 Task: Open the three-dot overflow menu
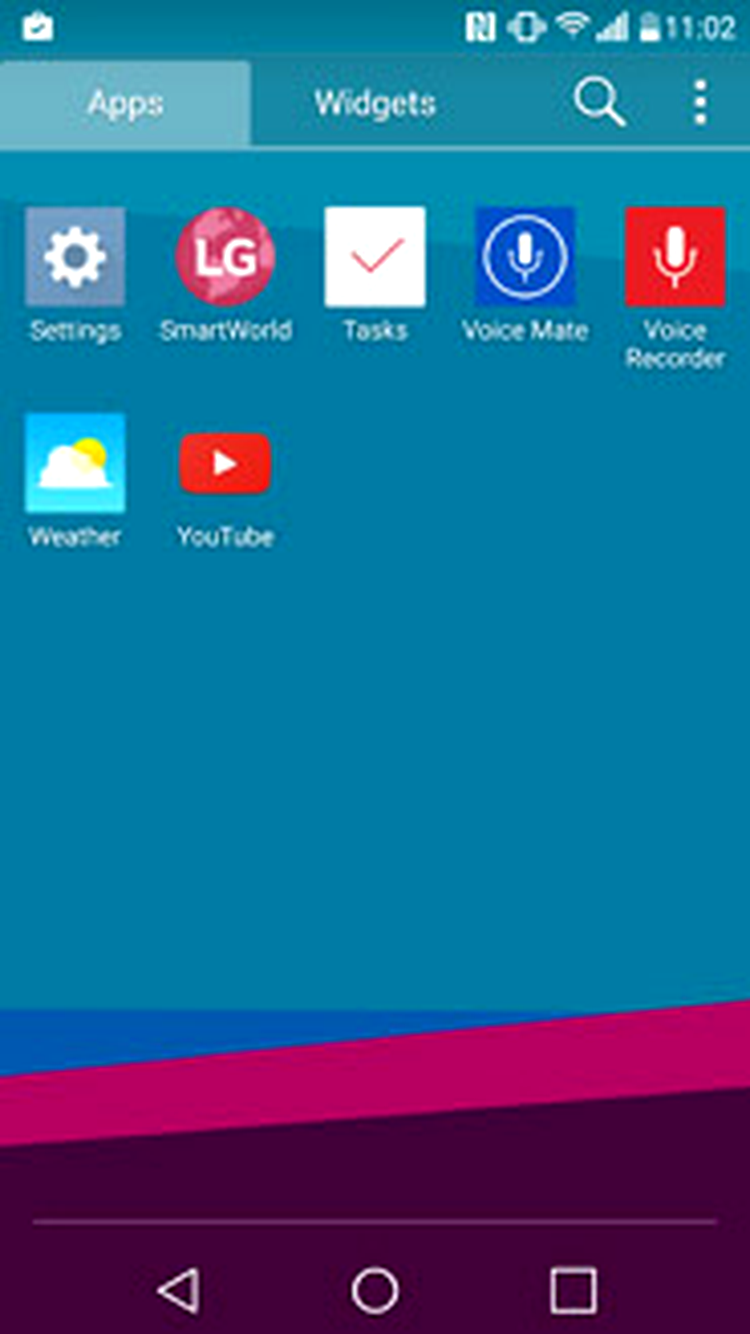(x=700, y=102)
